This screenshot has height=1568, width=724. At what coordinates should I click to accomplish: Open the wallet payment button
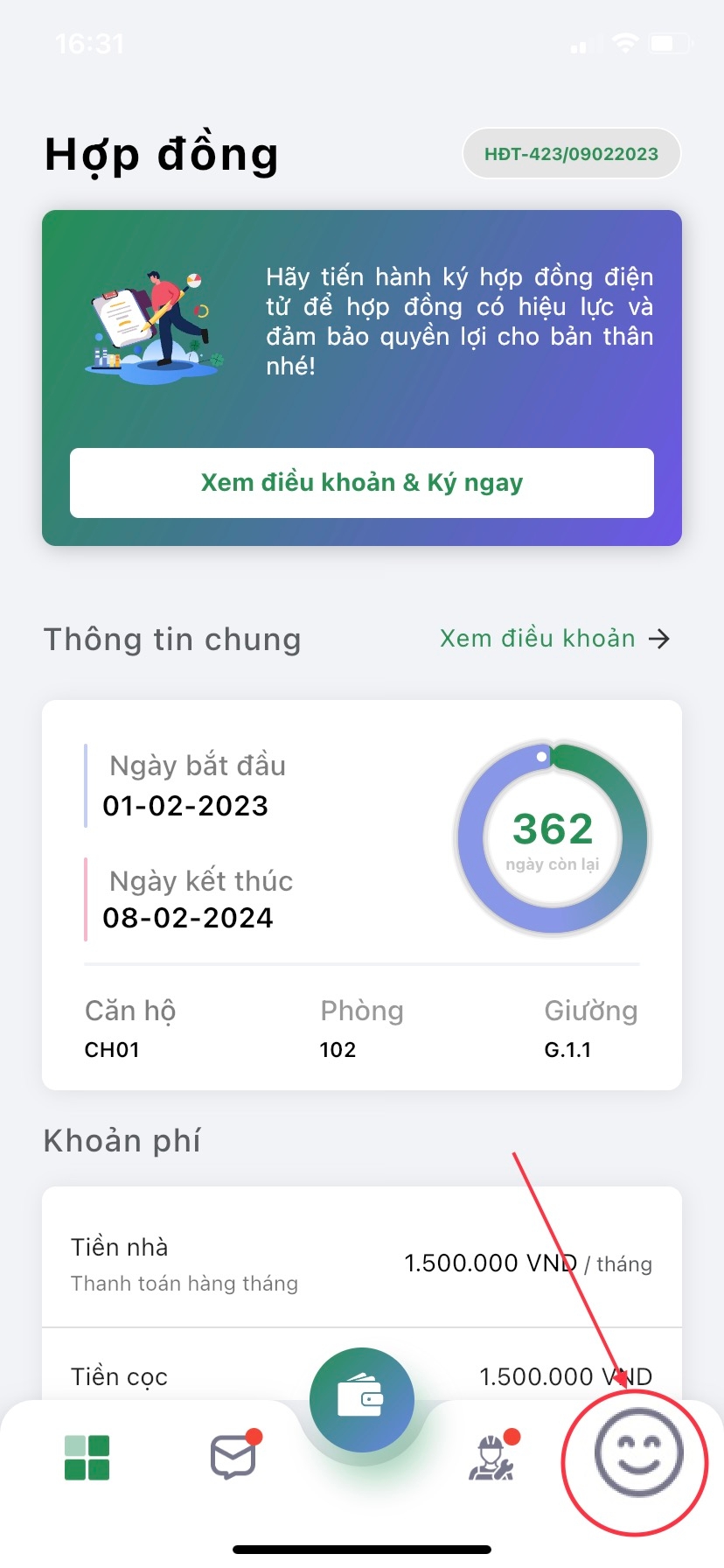pyautogui.click(x=361, y=1399)
